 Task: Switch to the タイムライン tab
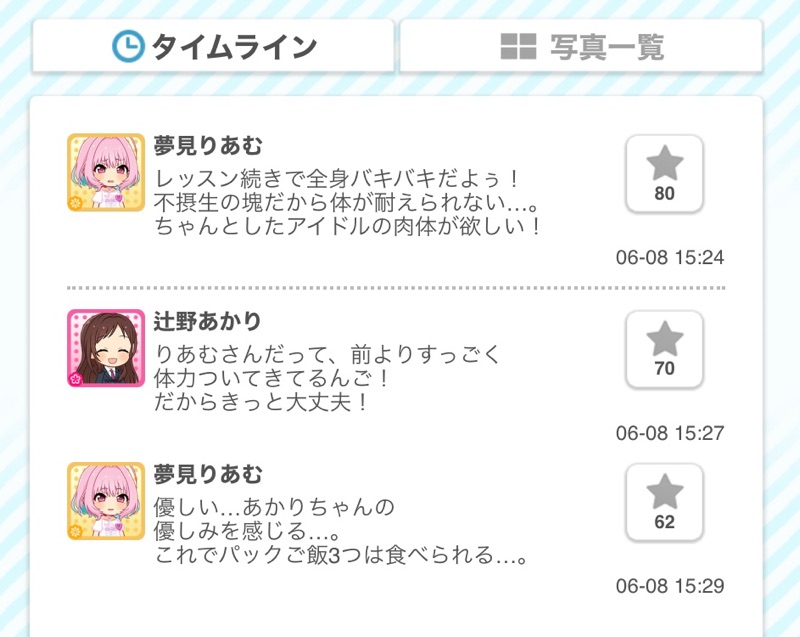[x=213, y=46]
